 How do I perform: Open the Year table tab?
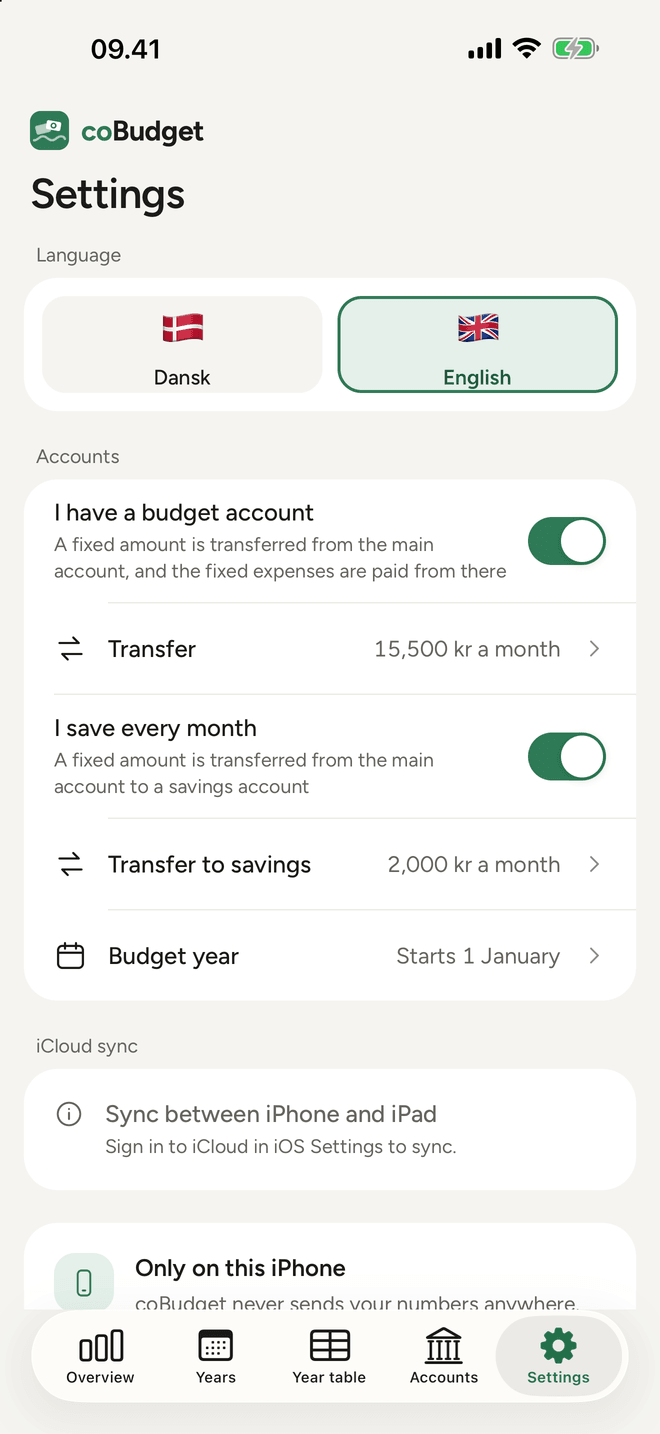click(x=329, y=1357)
